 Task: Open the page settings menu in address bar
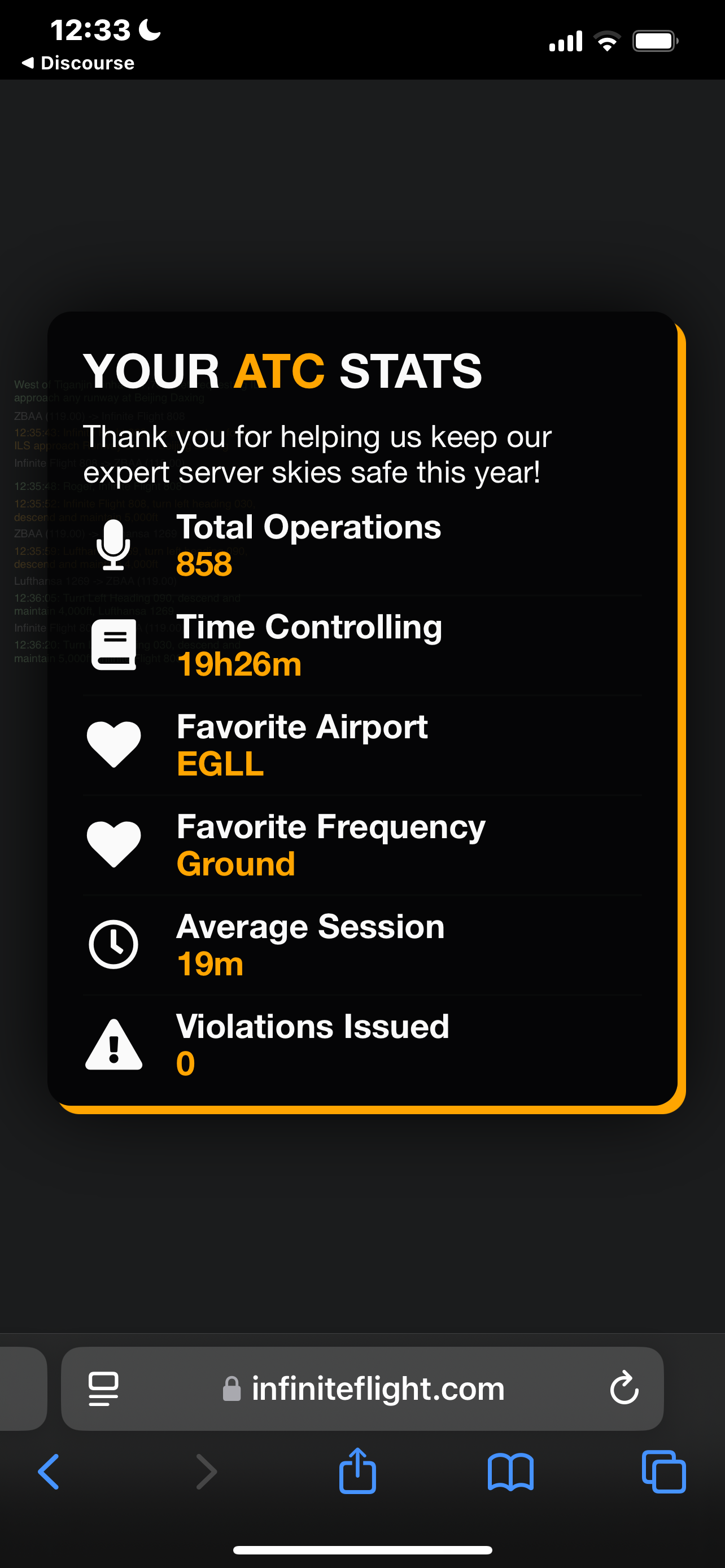[103, 1389]
